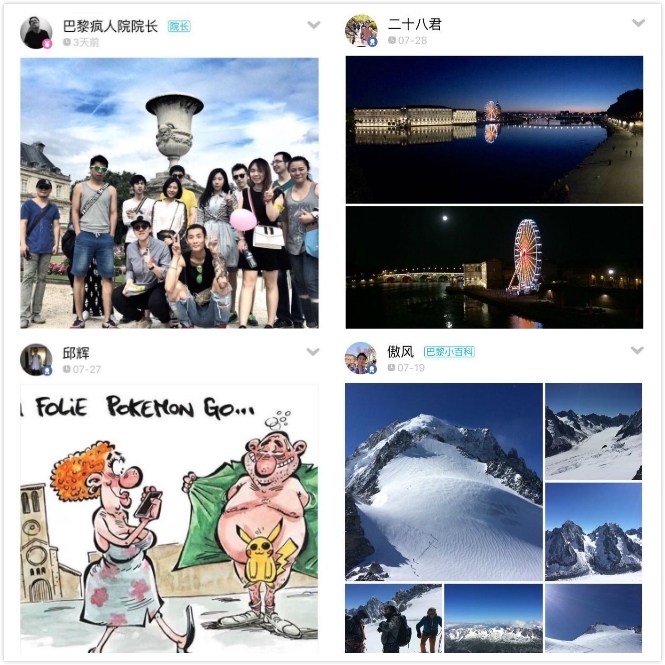Open 邱辉's profile avatar
Image resolution: width=665 pixels, height=665 pixels.
(x=36, y=359)
